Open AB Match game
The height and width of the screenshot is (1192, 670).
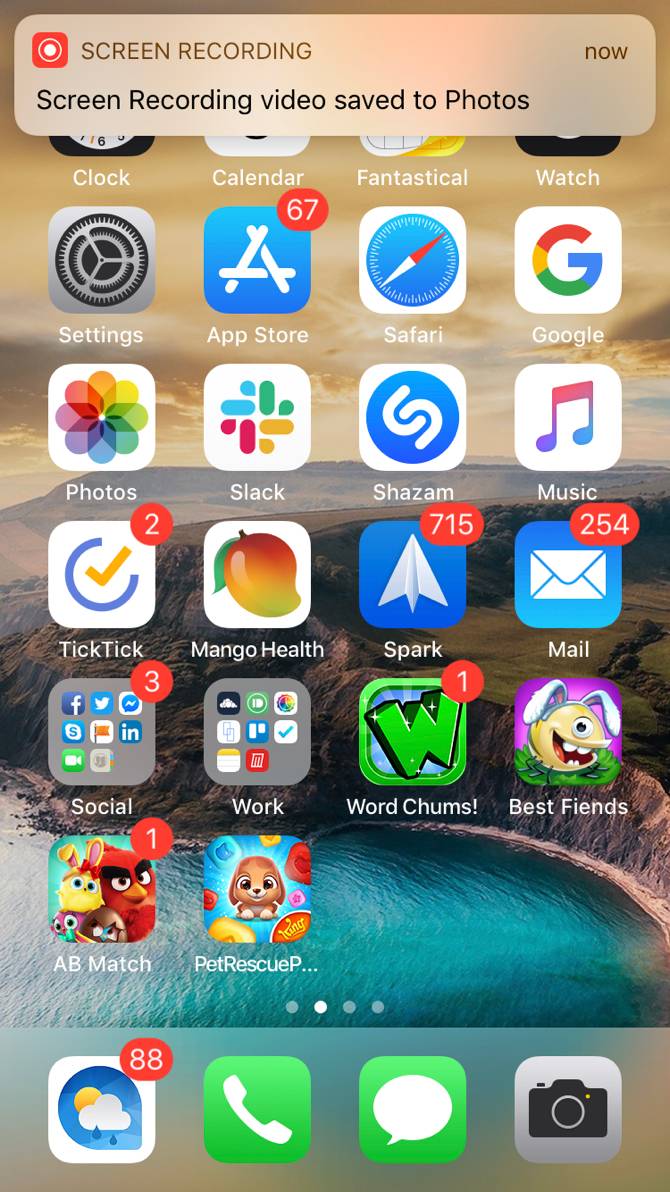coord(101,889)
